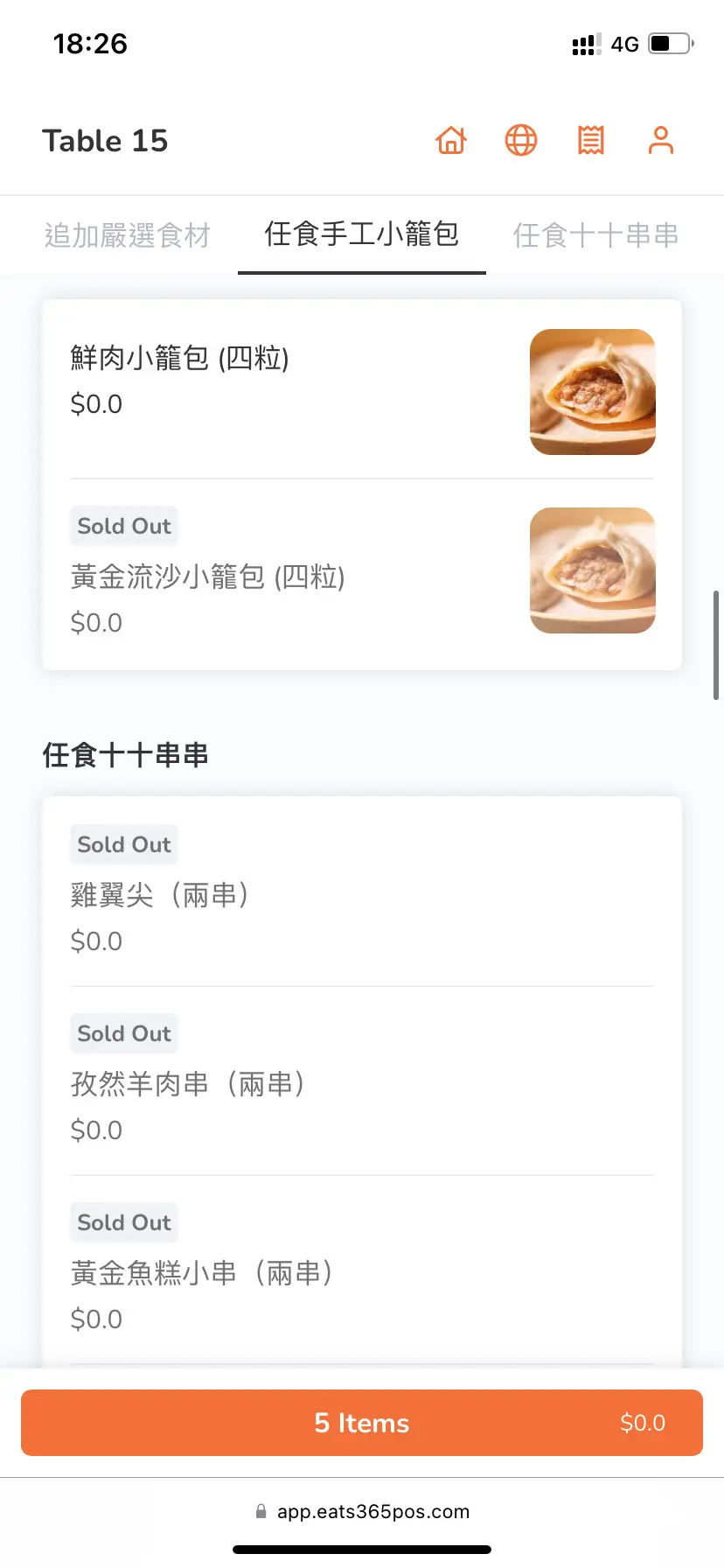View the order receipt icon

[591, 140]
